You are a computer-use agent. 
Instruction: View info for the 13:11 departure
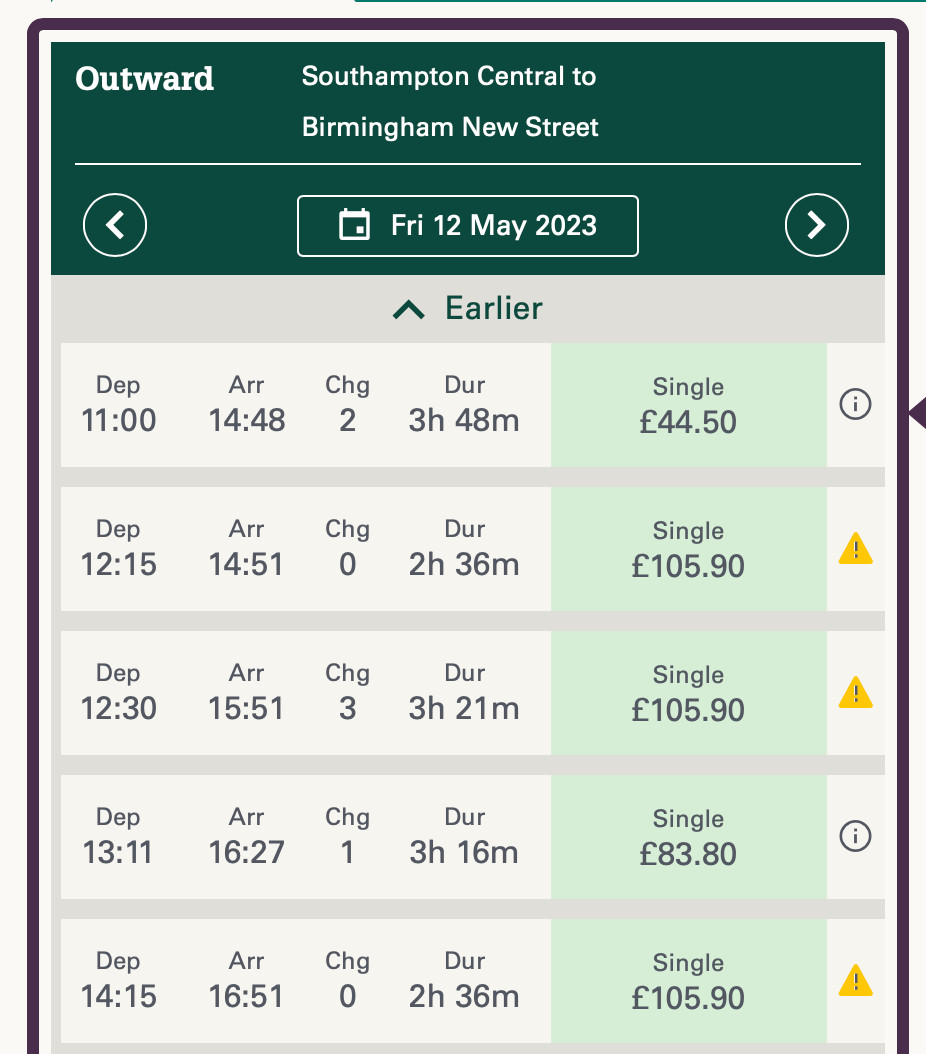(x=855, y=836)
